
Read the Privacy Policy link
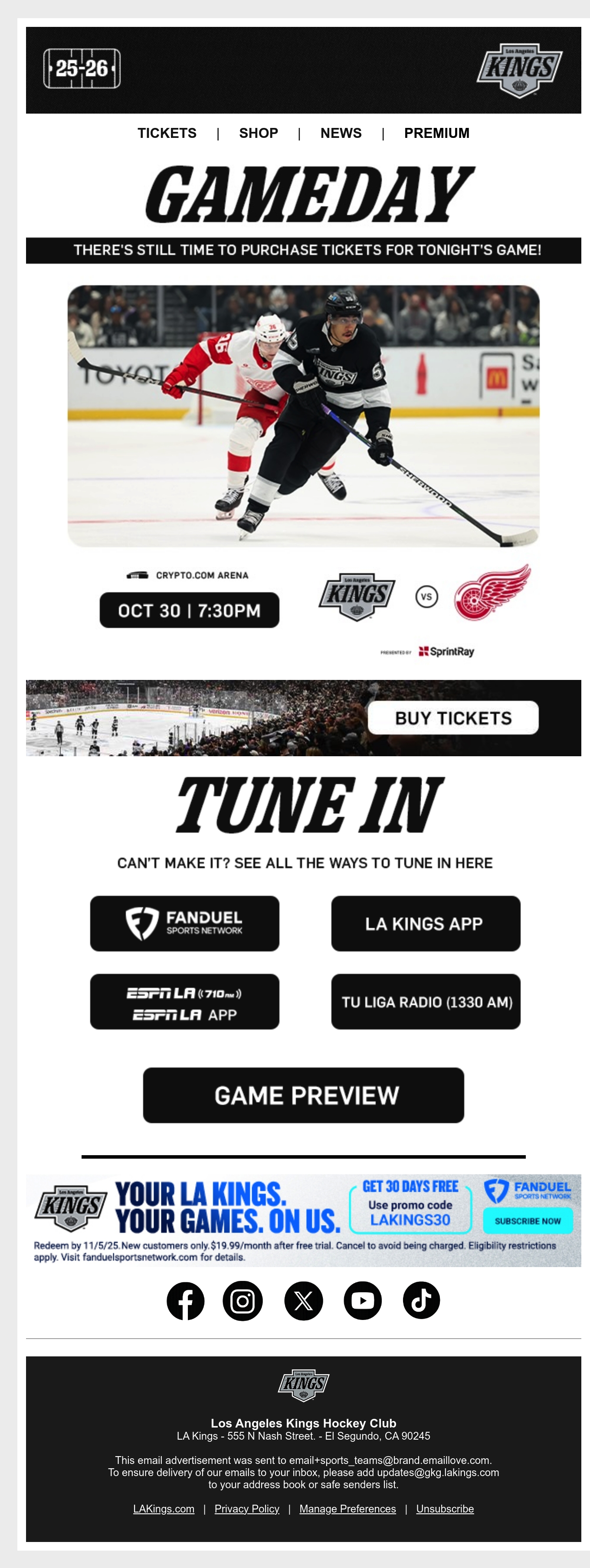pos(246,1509)
